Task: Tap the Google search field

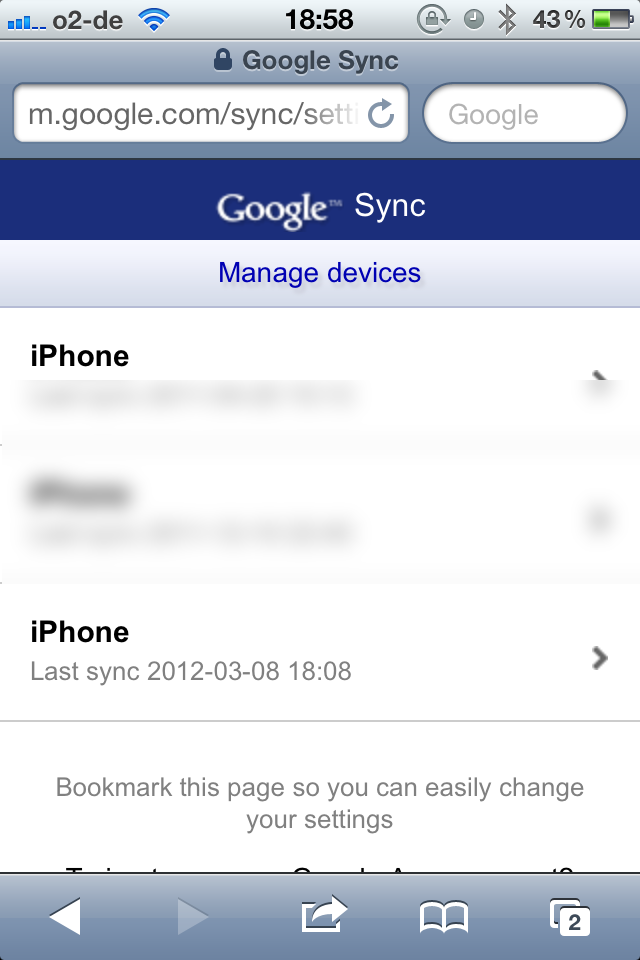Action: click(525, 114)
